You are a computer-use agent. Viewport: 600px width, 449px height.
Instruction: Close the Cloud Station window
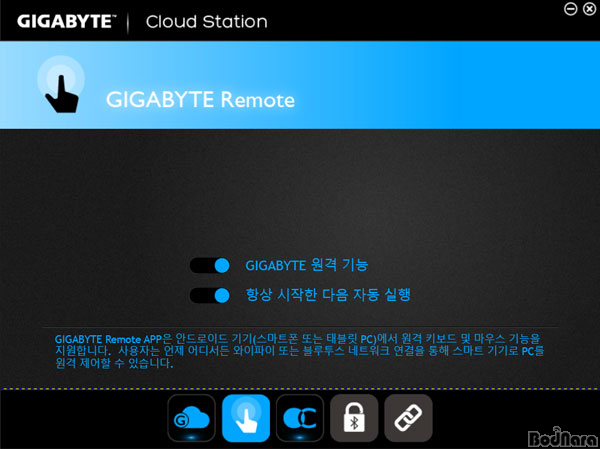[x=587, y=8]
